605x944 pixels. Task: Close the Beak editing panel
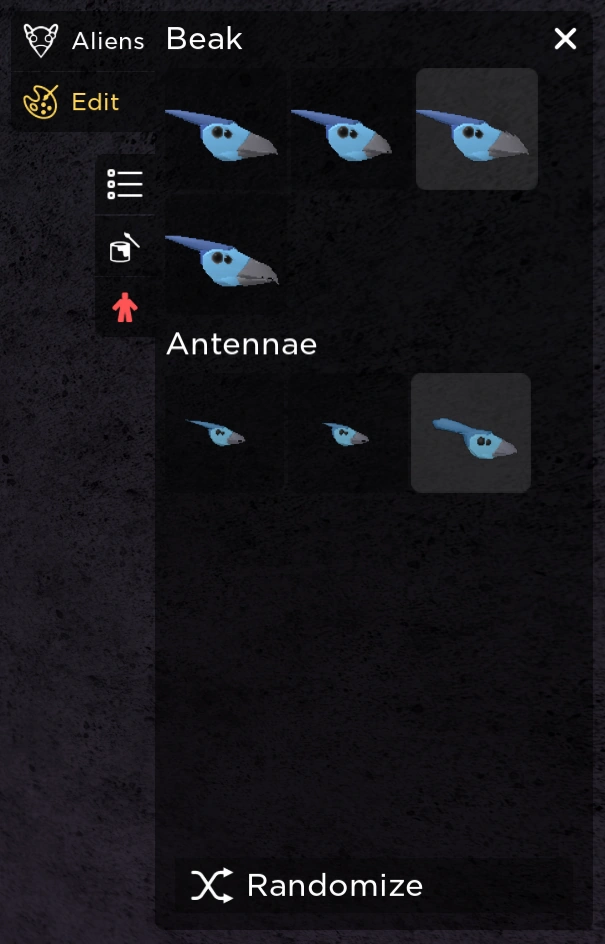point(565,39)
